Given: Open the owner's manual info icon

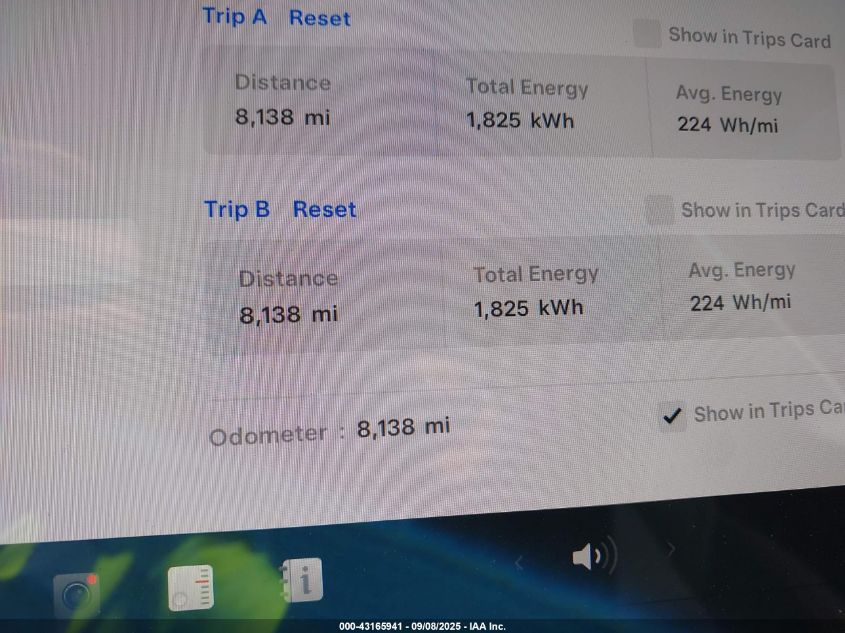Looking at the screenshot, I should point(301,579).
